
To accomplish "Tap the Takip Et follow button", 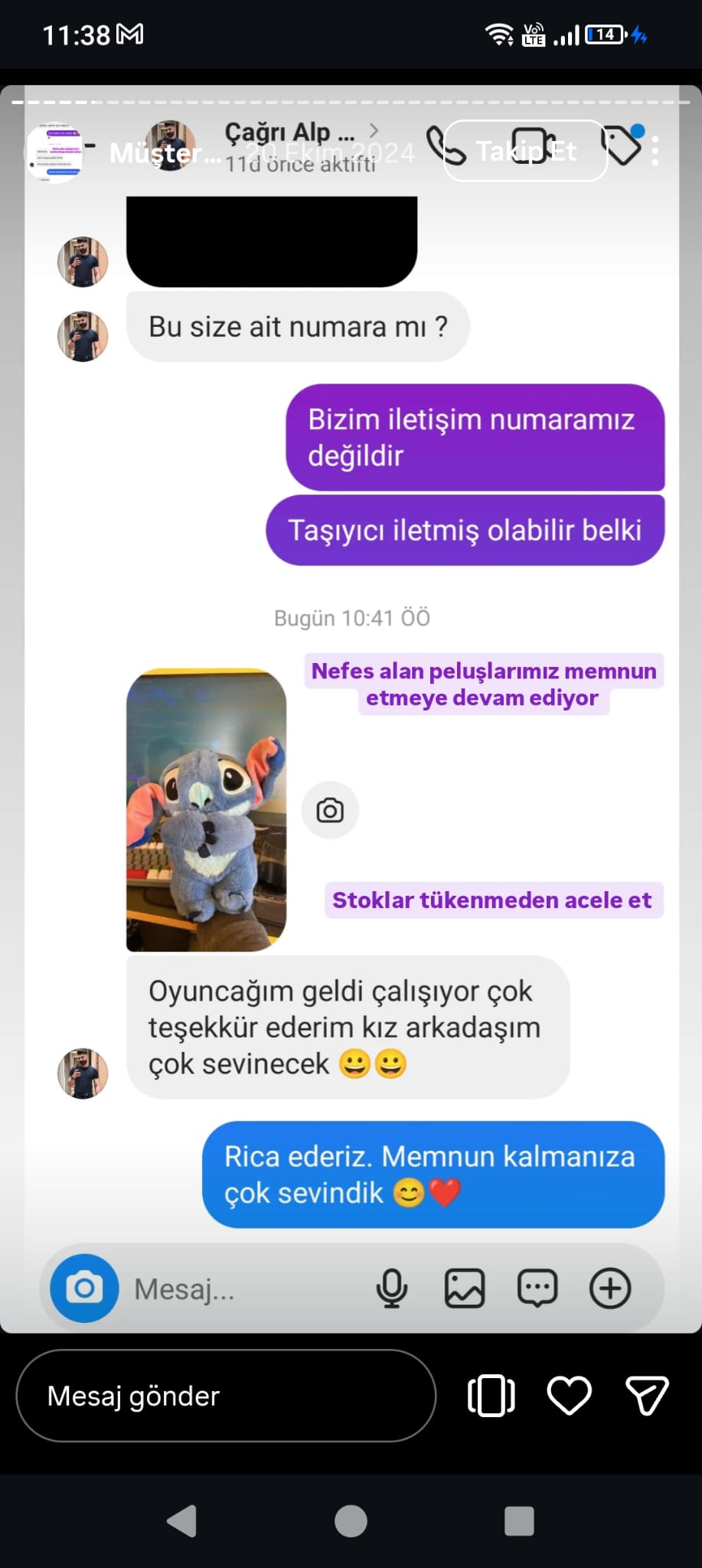I will pyautogui.click(x=525, y=151).
